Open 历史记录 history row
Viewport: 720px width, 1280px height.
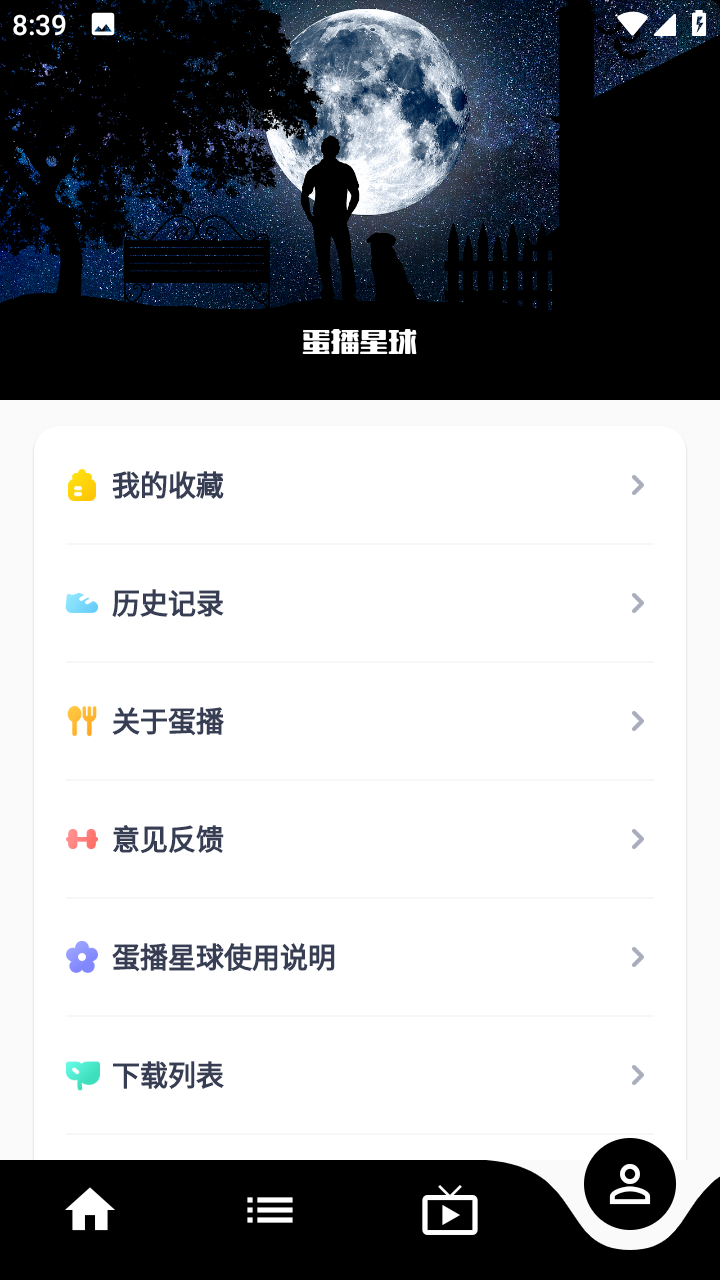(360, 604)
